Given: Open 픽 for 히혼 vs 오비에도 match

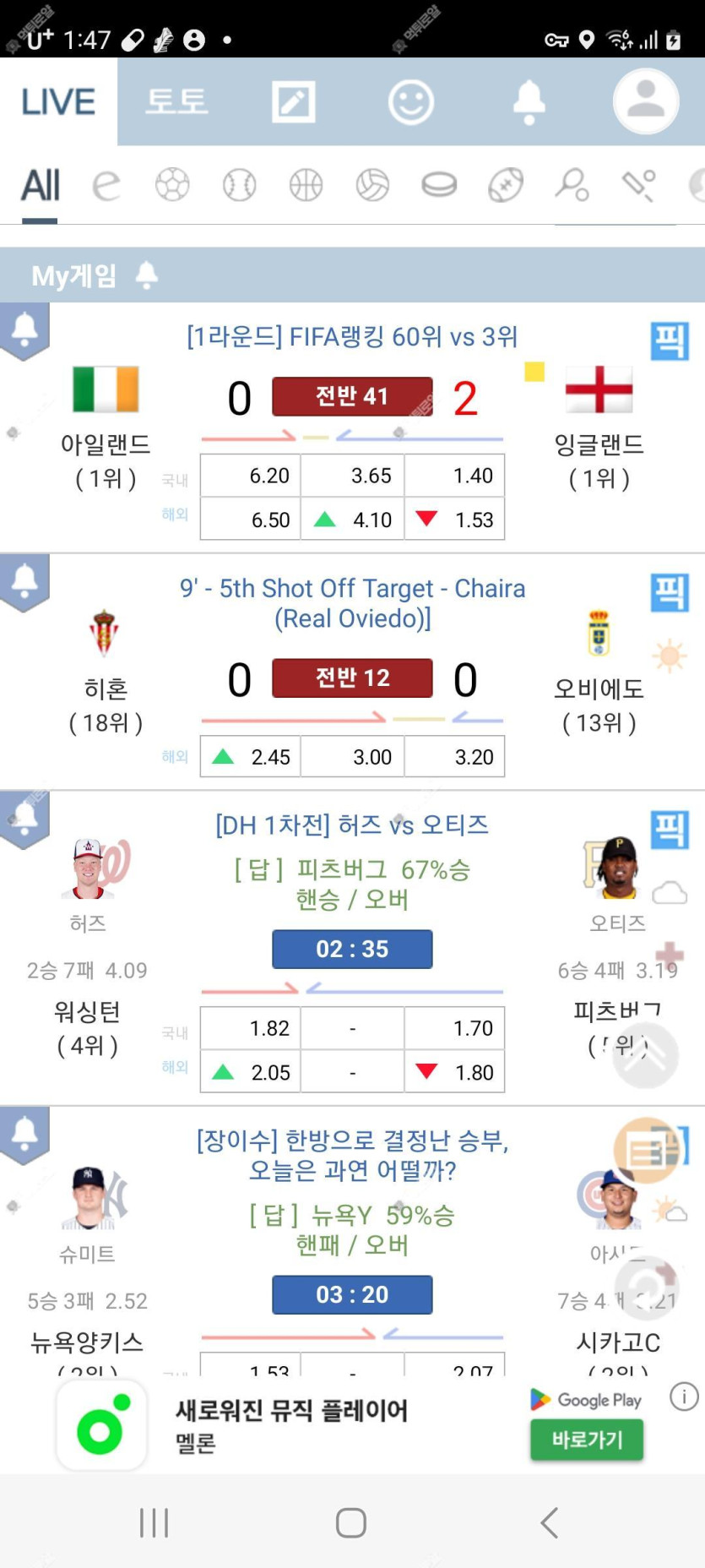Looking at the screenshot, I should [x=670, y=592].
